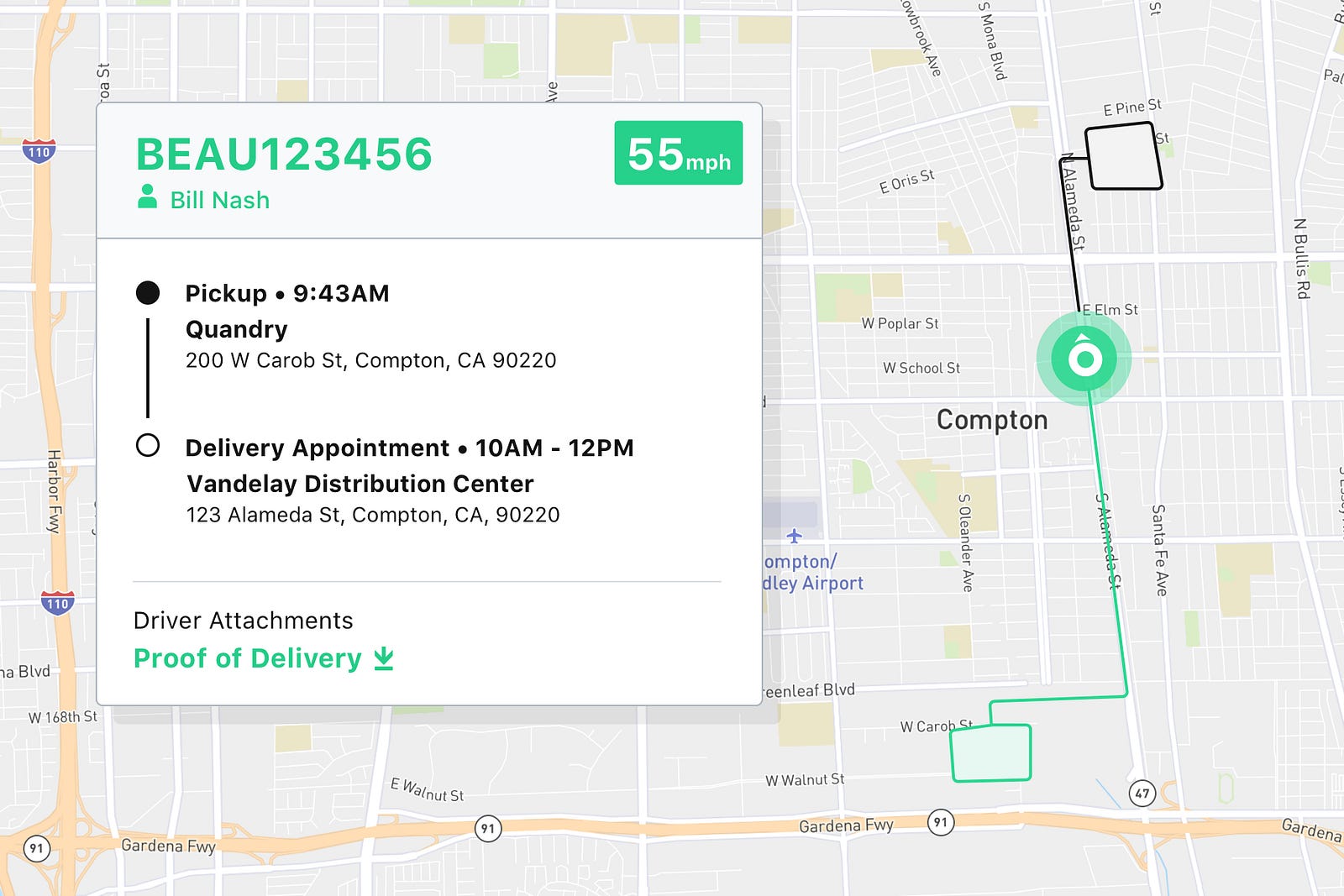Viewport: 1344px width, 896px height.
Task: Select the black delivery geofence near E Pine St
Action: [1123, 157]
